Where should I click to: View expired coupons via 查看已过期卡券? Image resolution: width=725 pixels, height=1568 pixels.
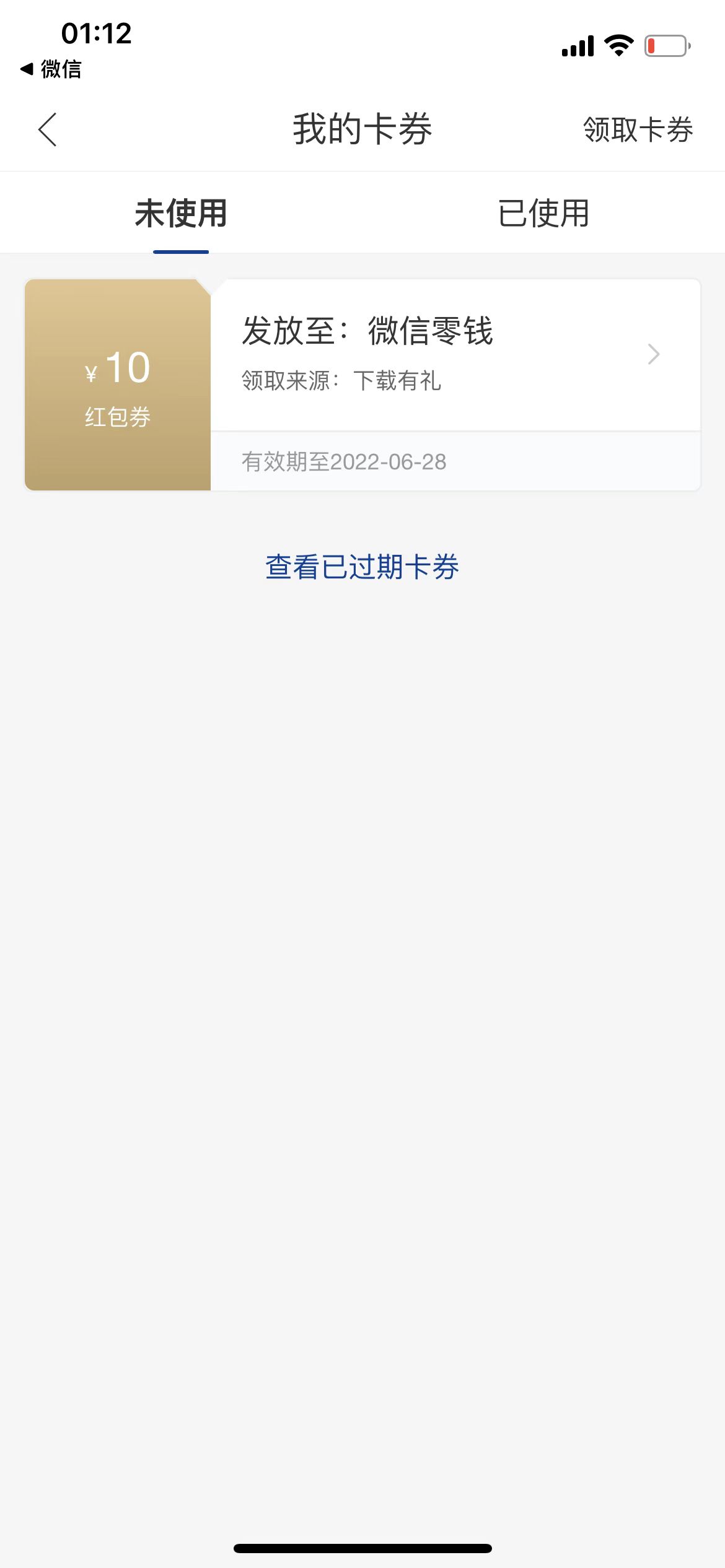[362, 567]
